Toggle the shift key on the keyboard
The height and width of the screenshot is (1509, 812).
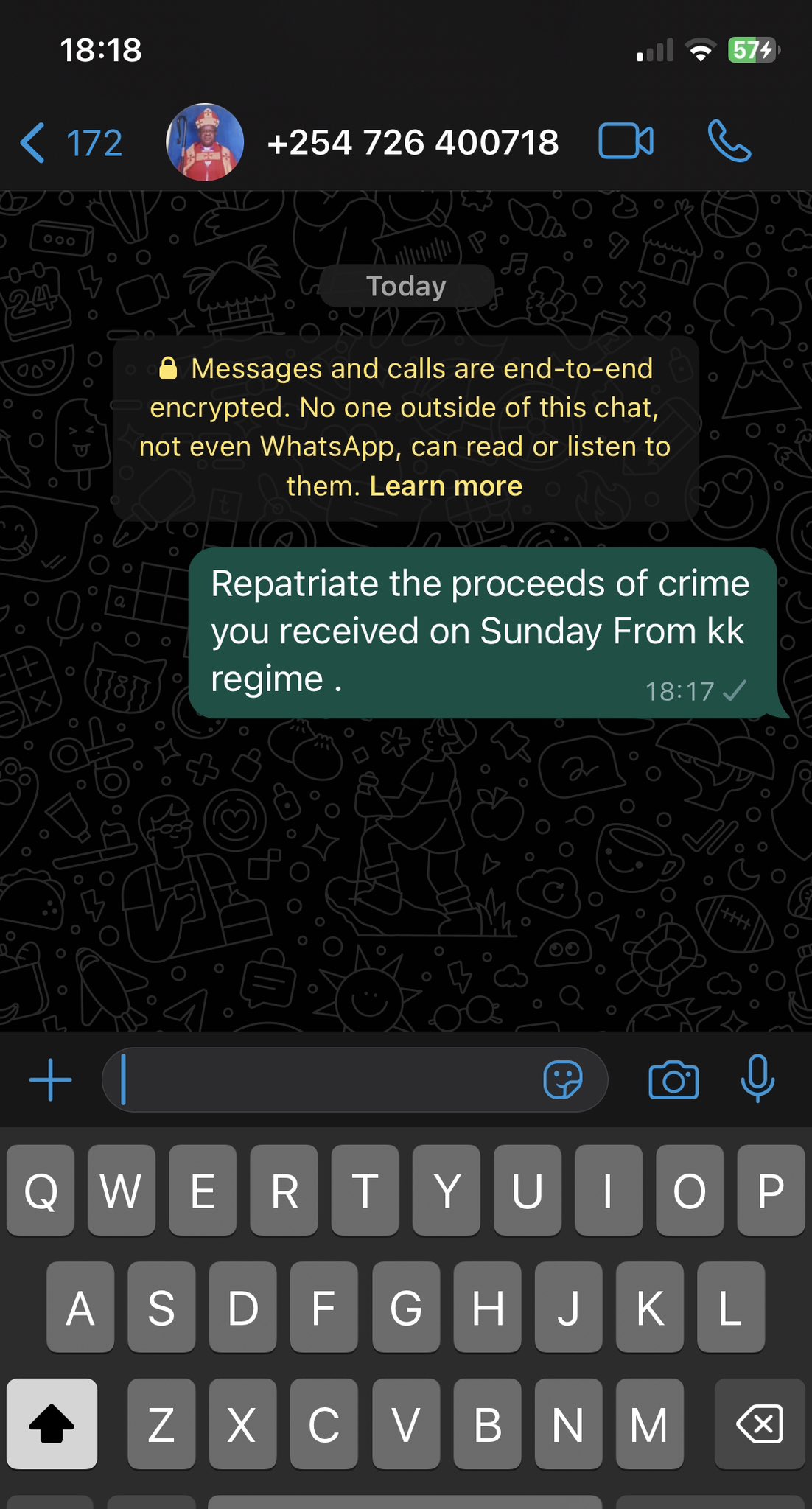52,1424
